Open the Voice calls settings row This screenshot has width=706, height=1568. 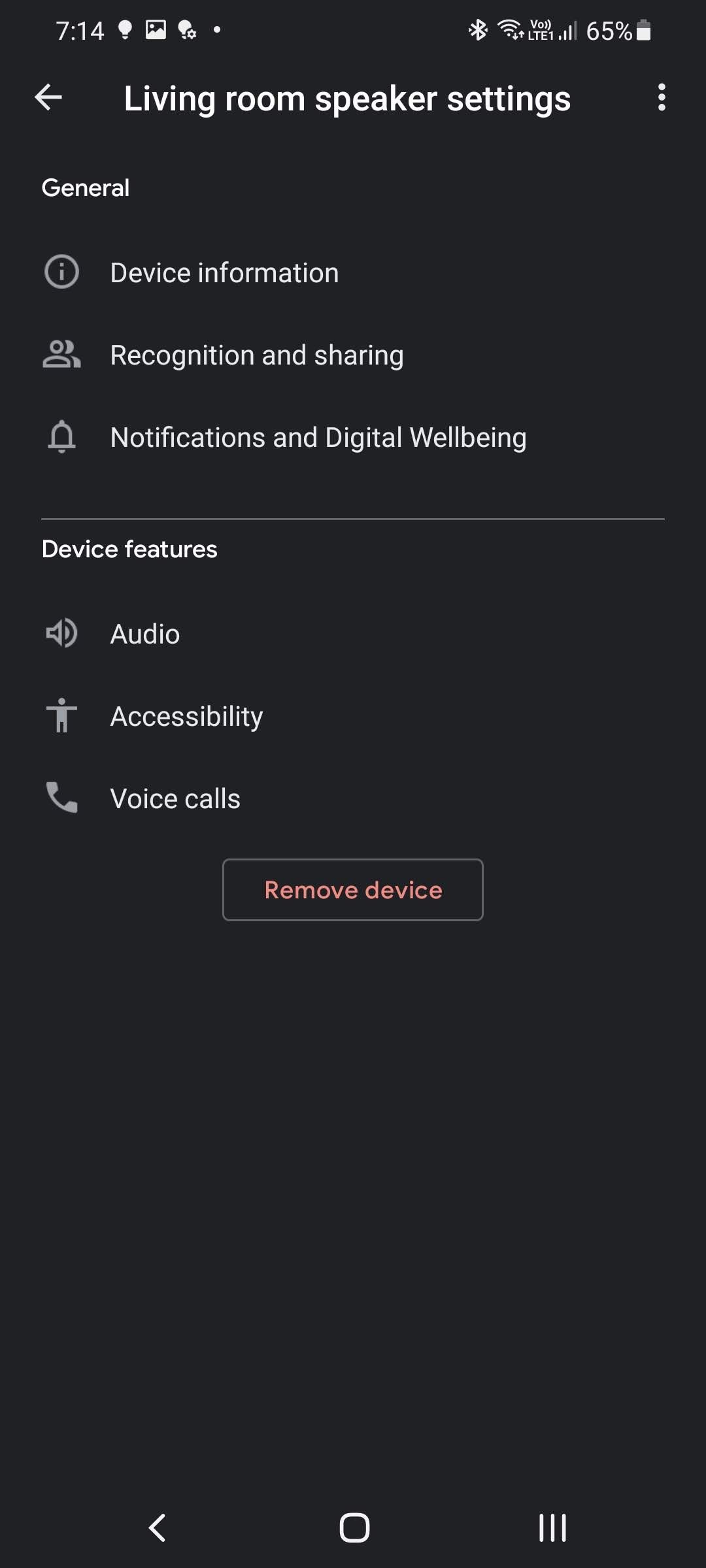click(x=175, y=798)
